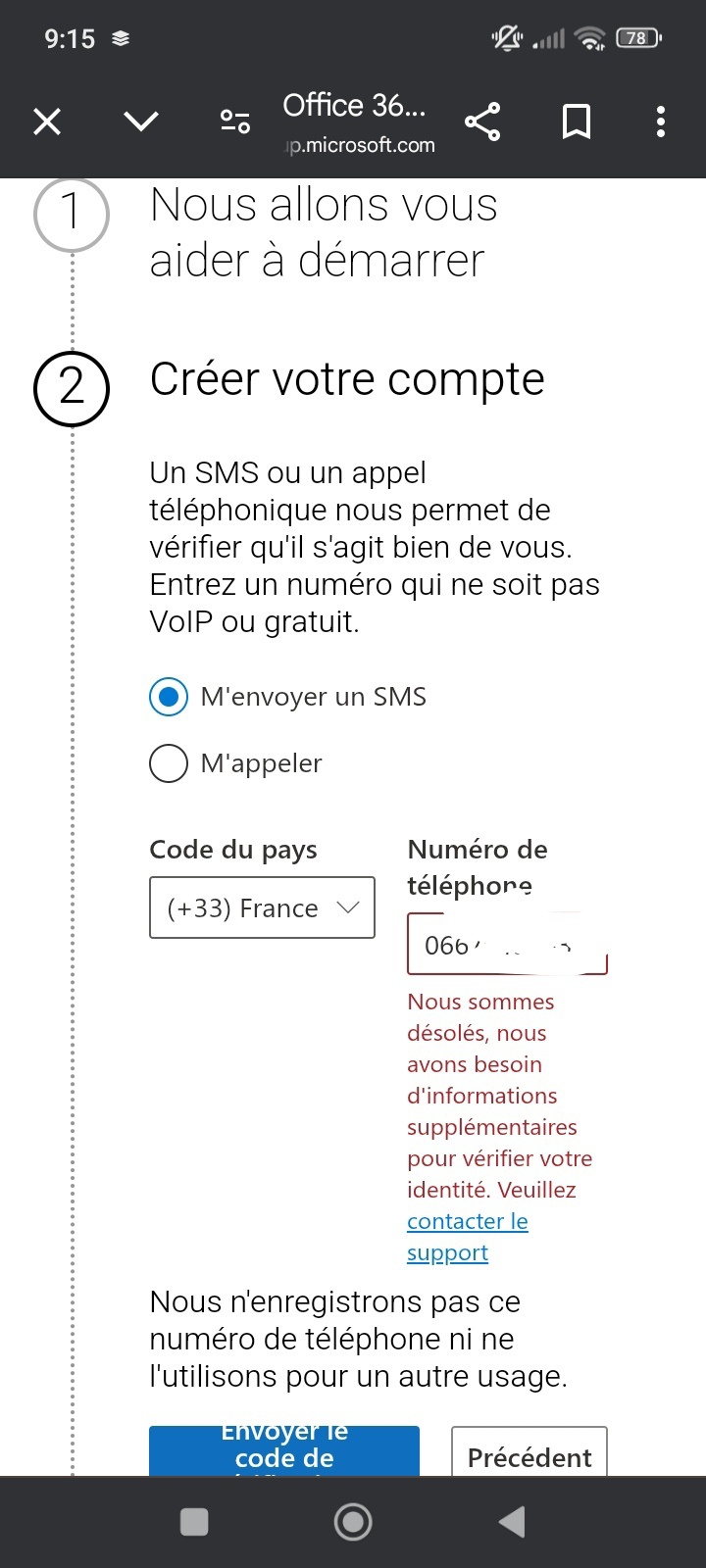The image size is (706, 1568).
Task: Tap Envoyer le code de vérification button
Action: 283,1452
